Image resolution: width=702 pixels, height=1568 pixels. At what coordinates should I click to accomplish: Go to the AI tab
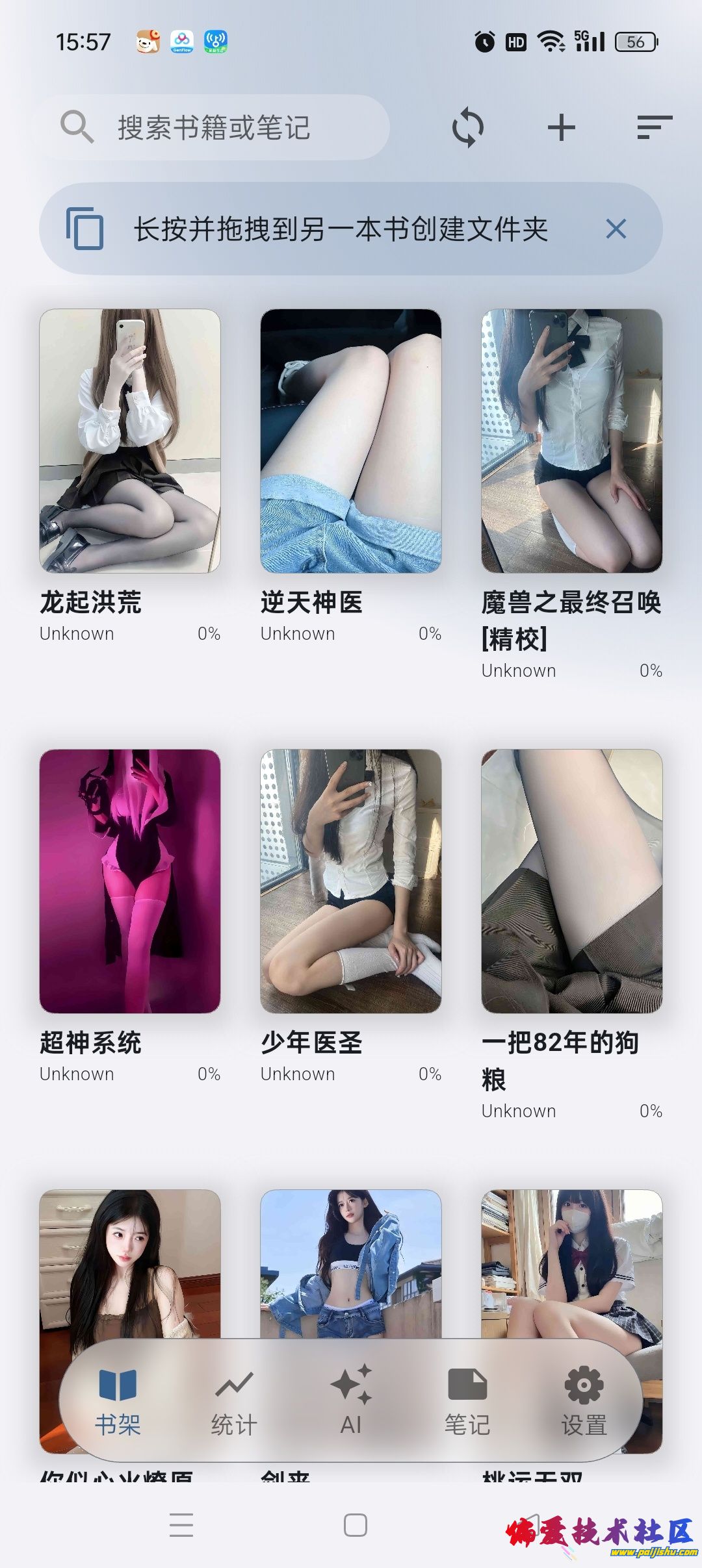(x=351, y=1400)
